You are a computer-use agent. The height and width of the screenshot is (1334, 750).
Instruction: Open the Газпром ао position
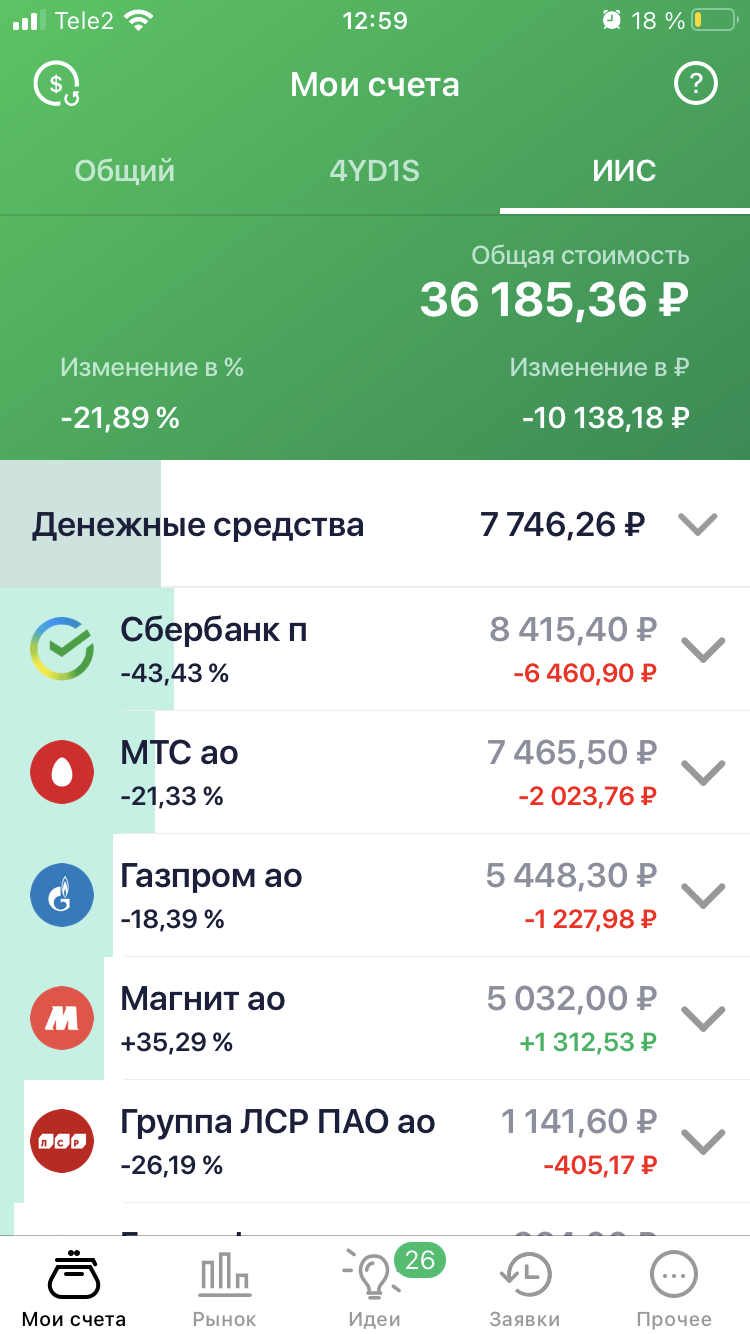[x=300, y=895]
